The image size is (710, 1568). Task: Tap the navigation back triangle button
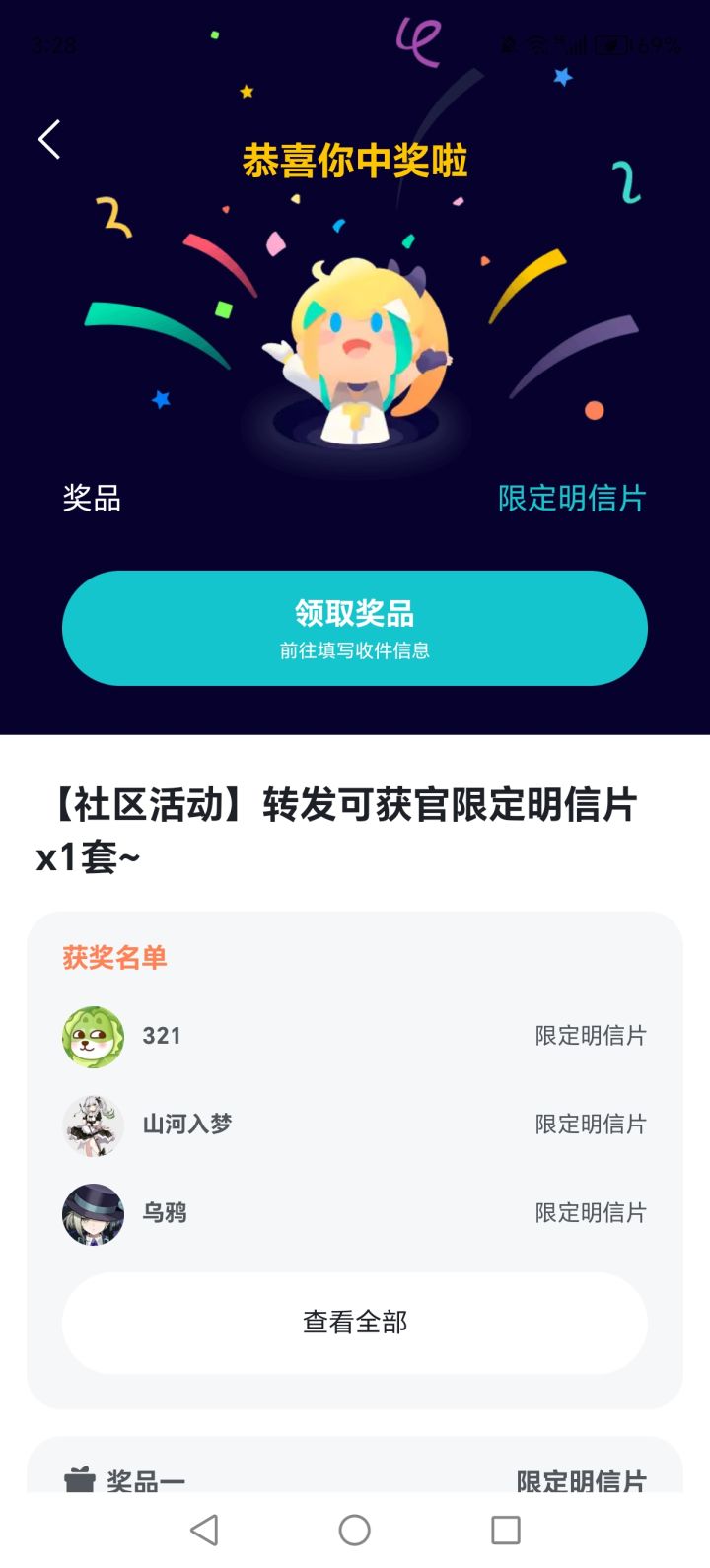point(204,1531)
